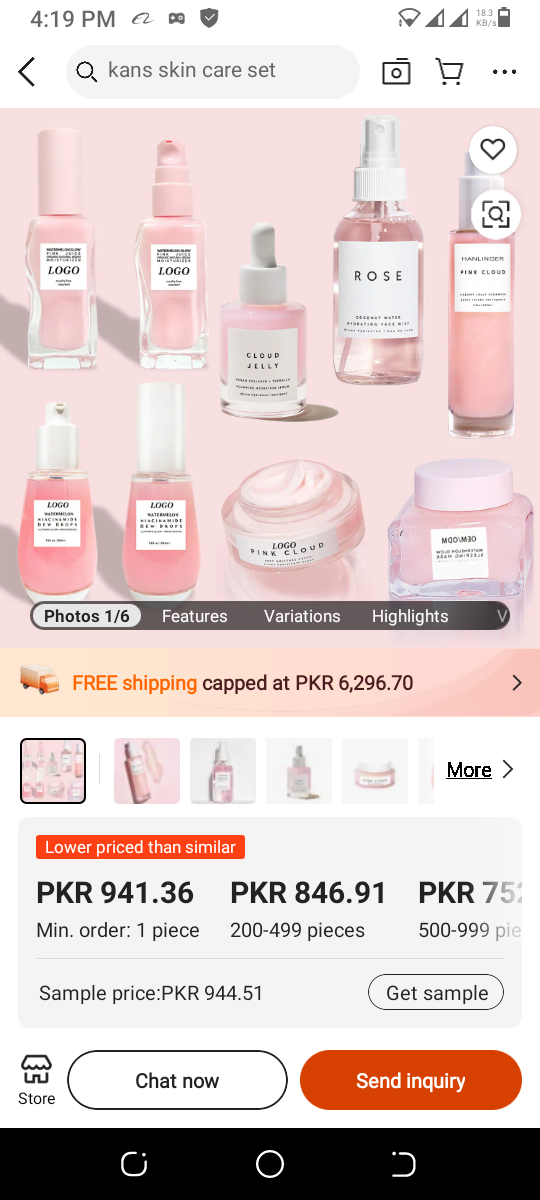This screenshot has width=540, height=1200.
Task: Visit the seller's Store
Action: tap(37, 1080)
